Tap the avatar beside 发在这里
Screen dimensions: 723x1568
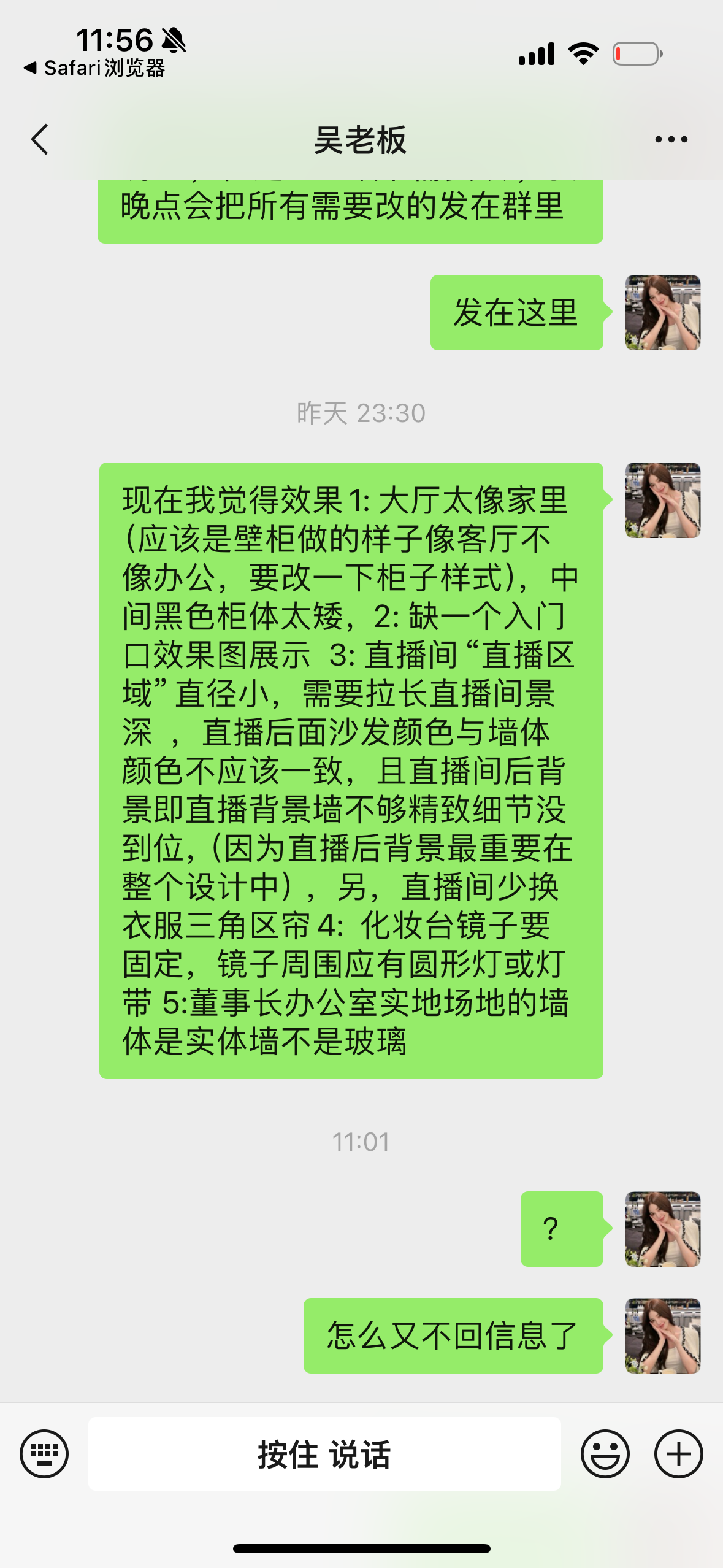[x=662, y=312]
